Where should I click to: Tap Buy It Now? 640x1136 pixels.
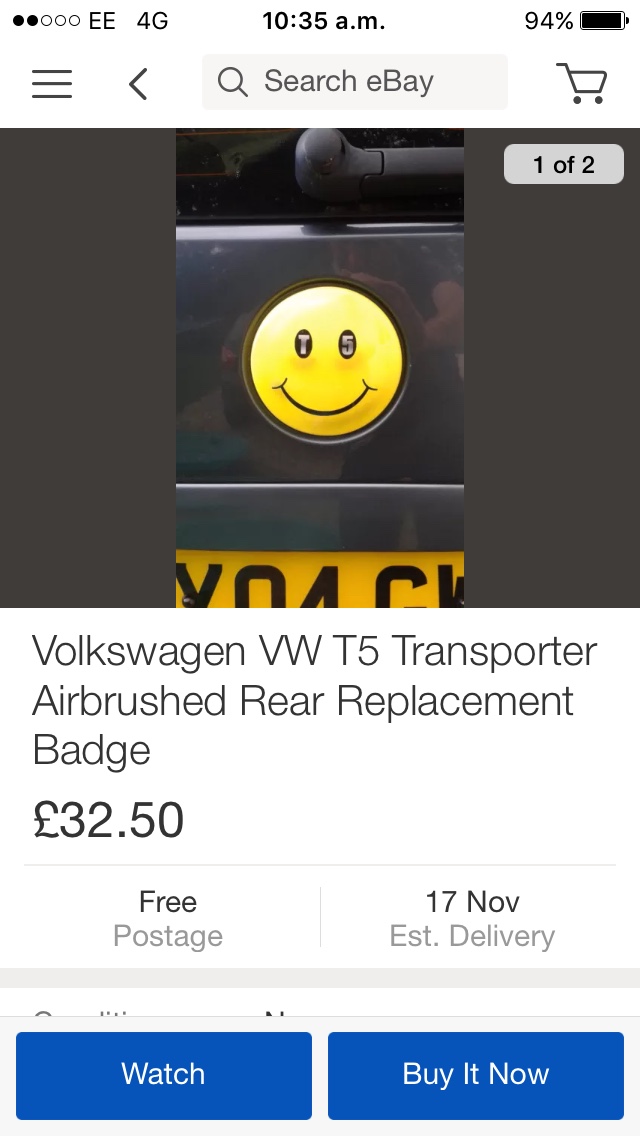click(x=475, y=1075)
